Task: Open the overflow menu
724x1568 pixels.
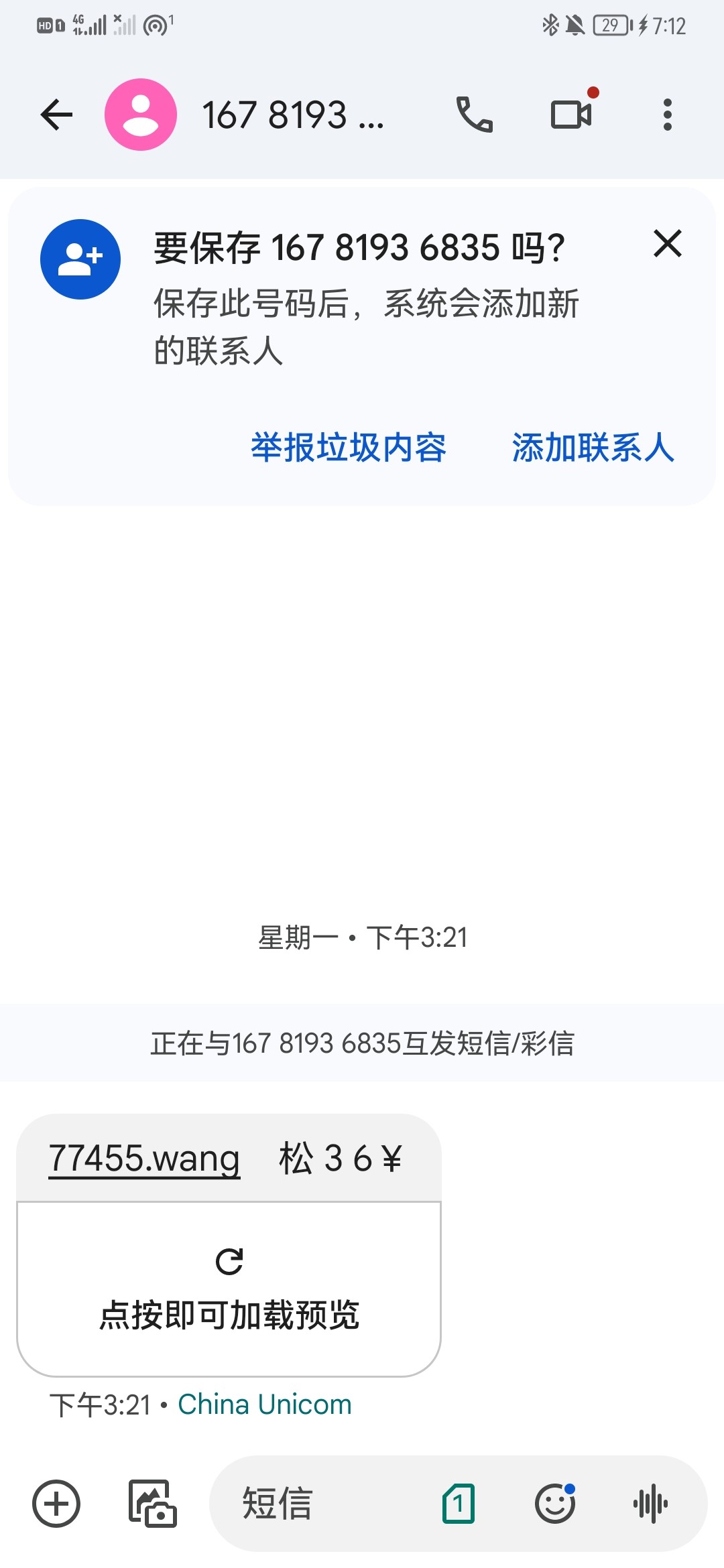Action: 667,115
